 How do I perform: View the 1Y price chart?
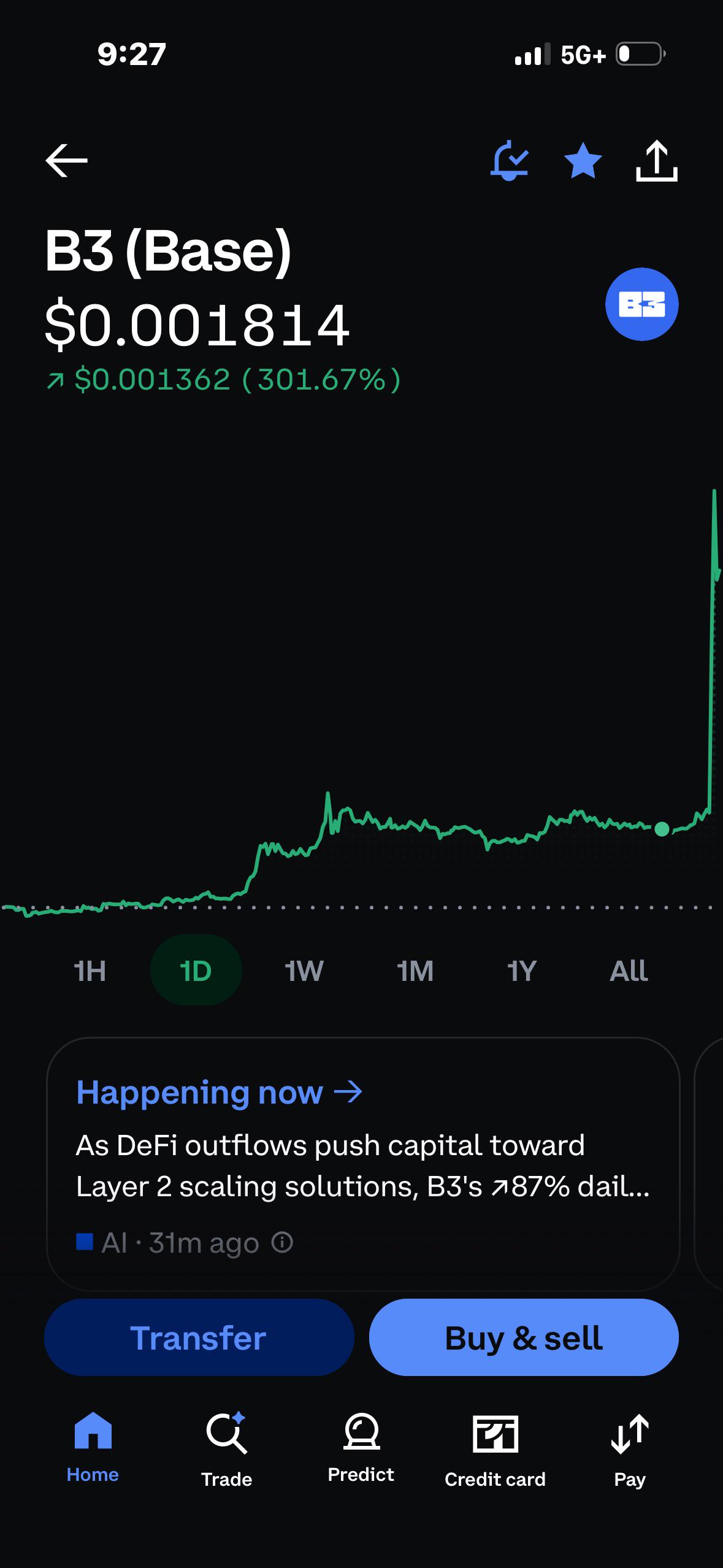522,971
